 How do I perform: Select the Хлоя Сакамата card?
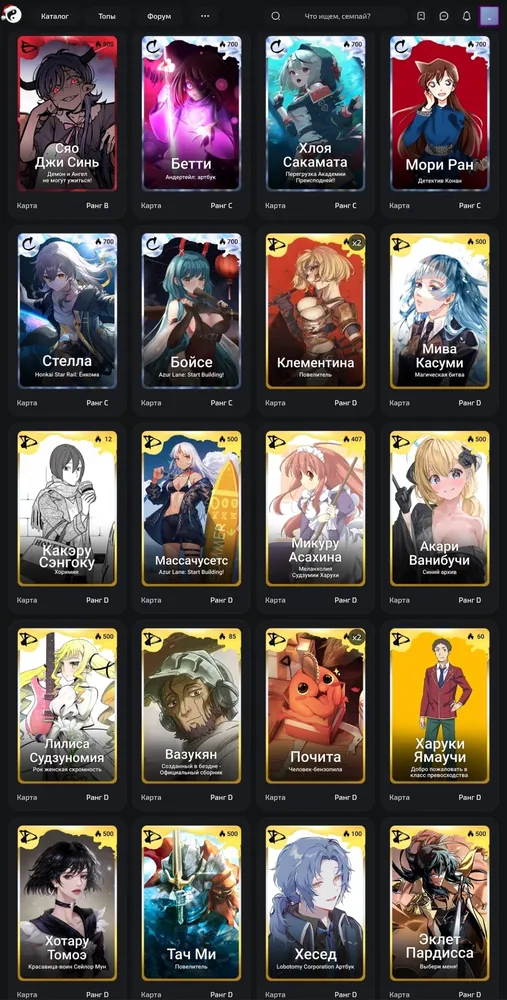(x=316, y=114)
